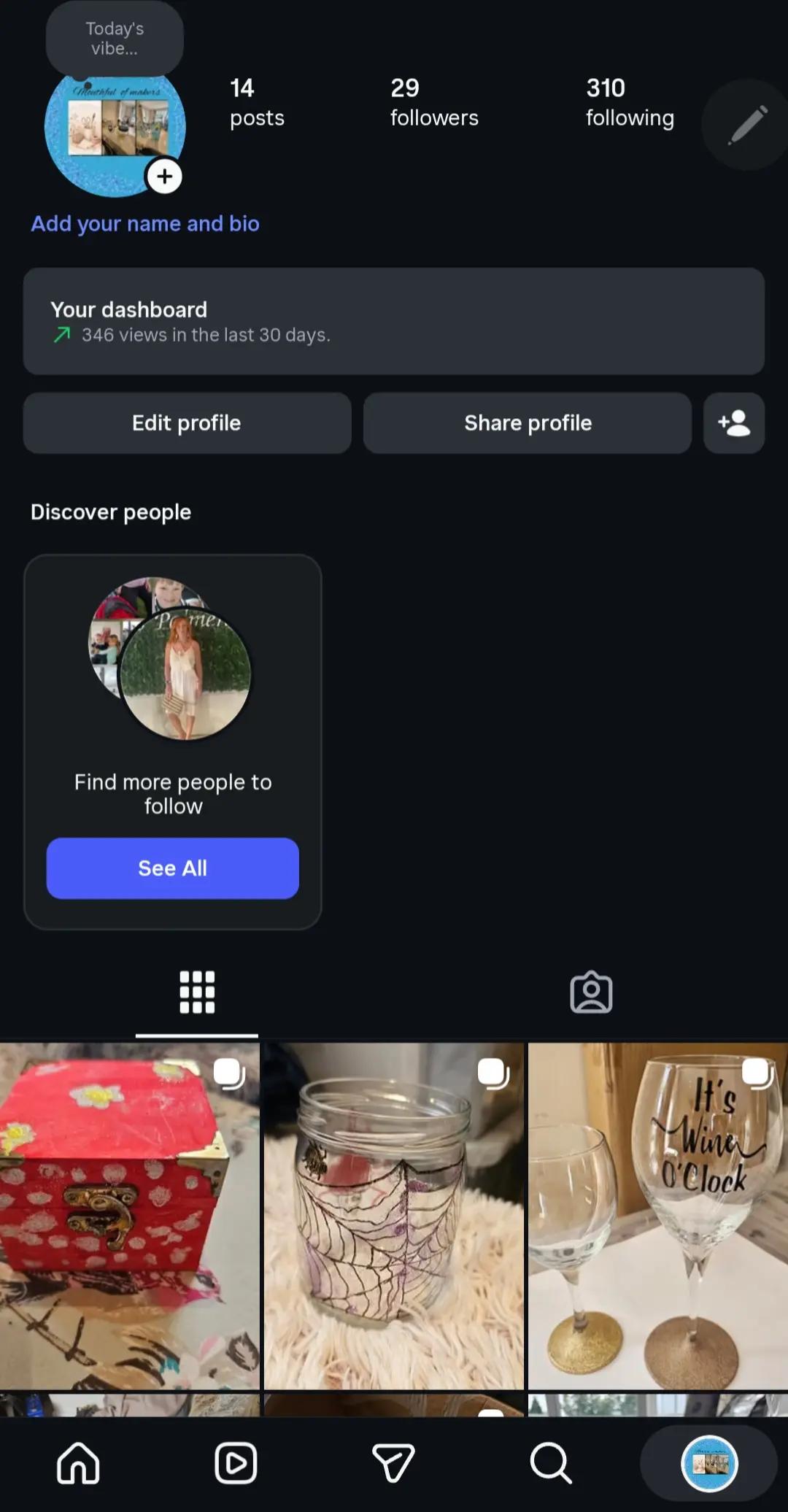The height and width of the screenshot is (1512, 788).
Task: Switch to the posts grid tab
Action: [197, 992]
